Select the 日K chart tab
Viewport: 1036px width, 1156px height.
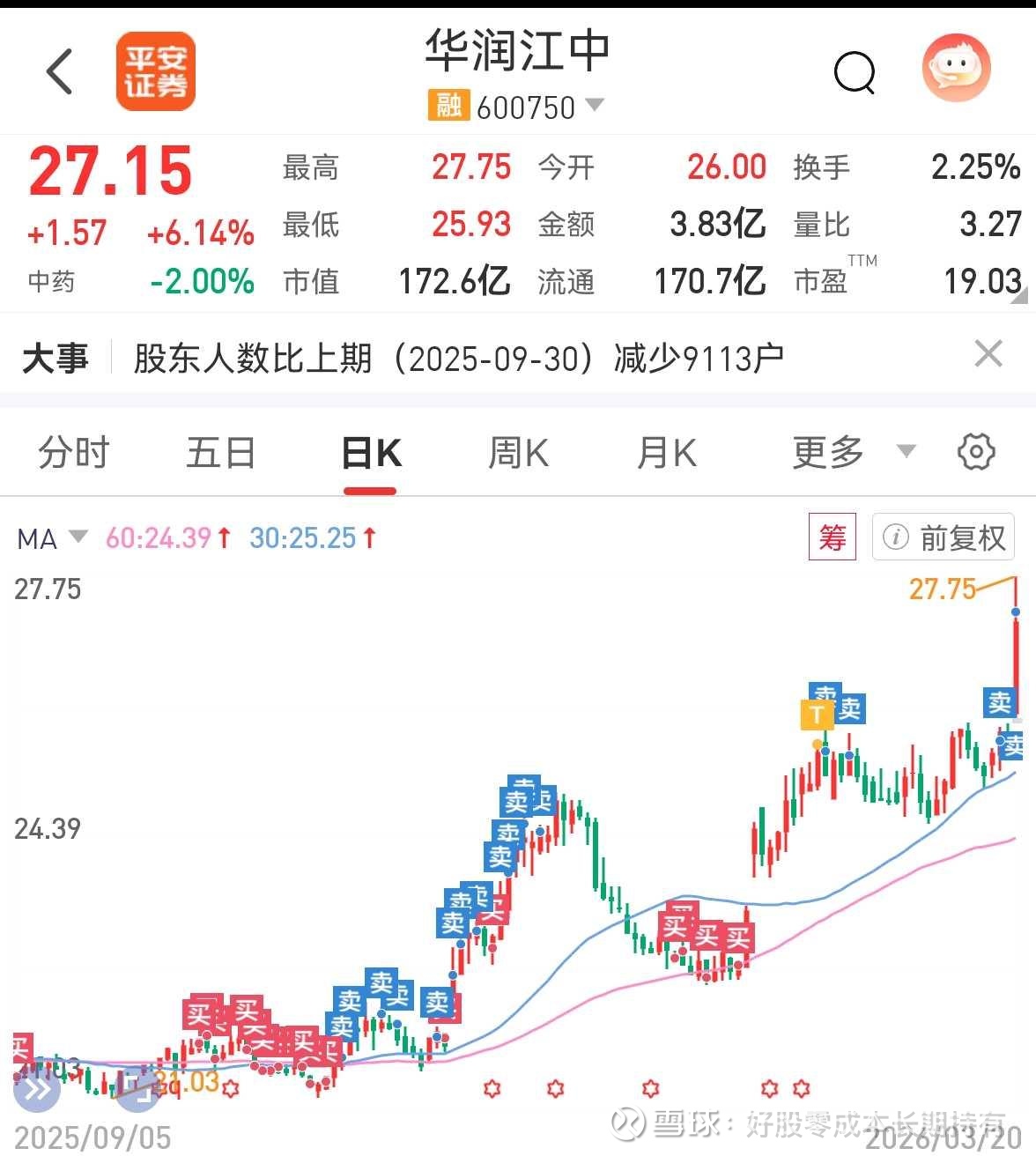pos(371,454)
